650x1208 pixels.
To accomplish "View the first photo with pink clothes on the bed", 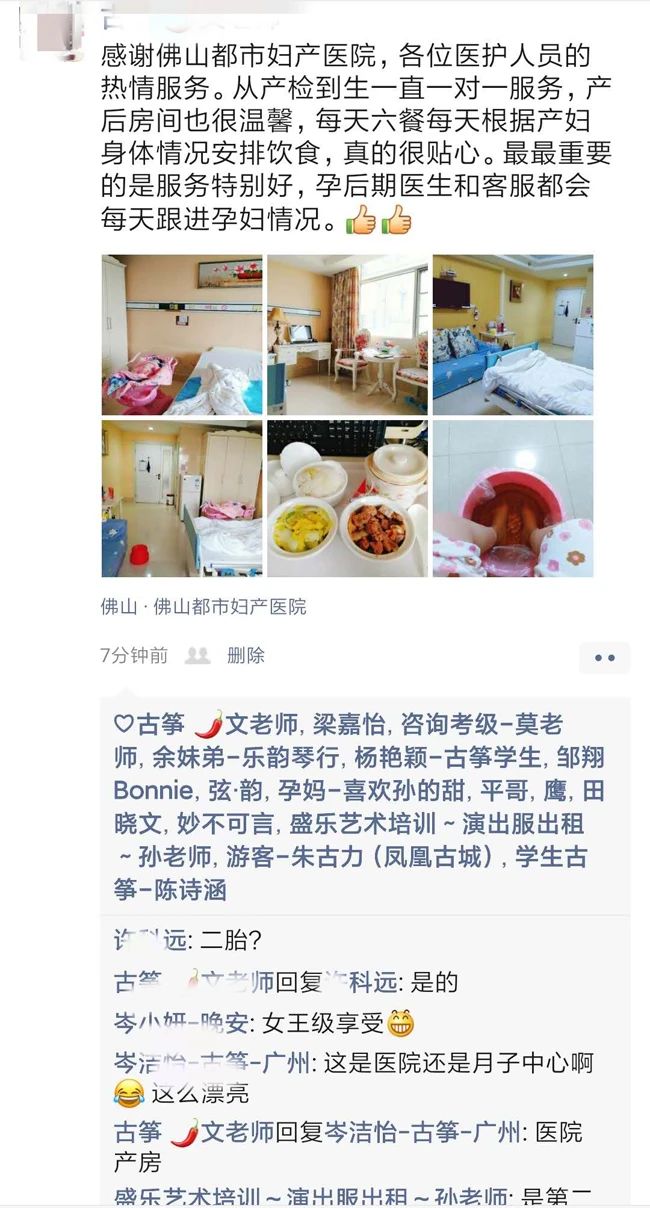I will (x=182, y=334).
